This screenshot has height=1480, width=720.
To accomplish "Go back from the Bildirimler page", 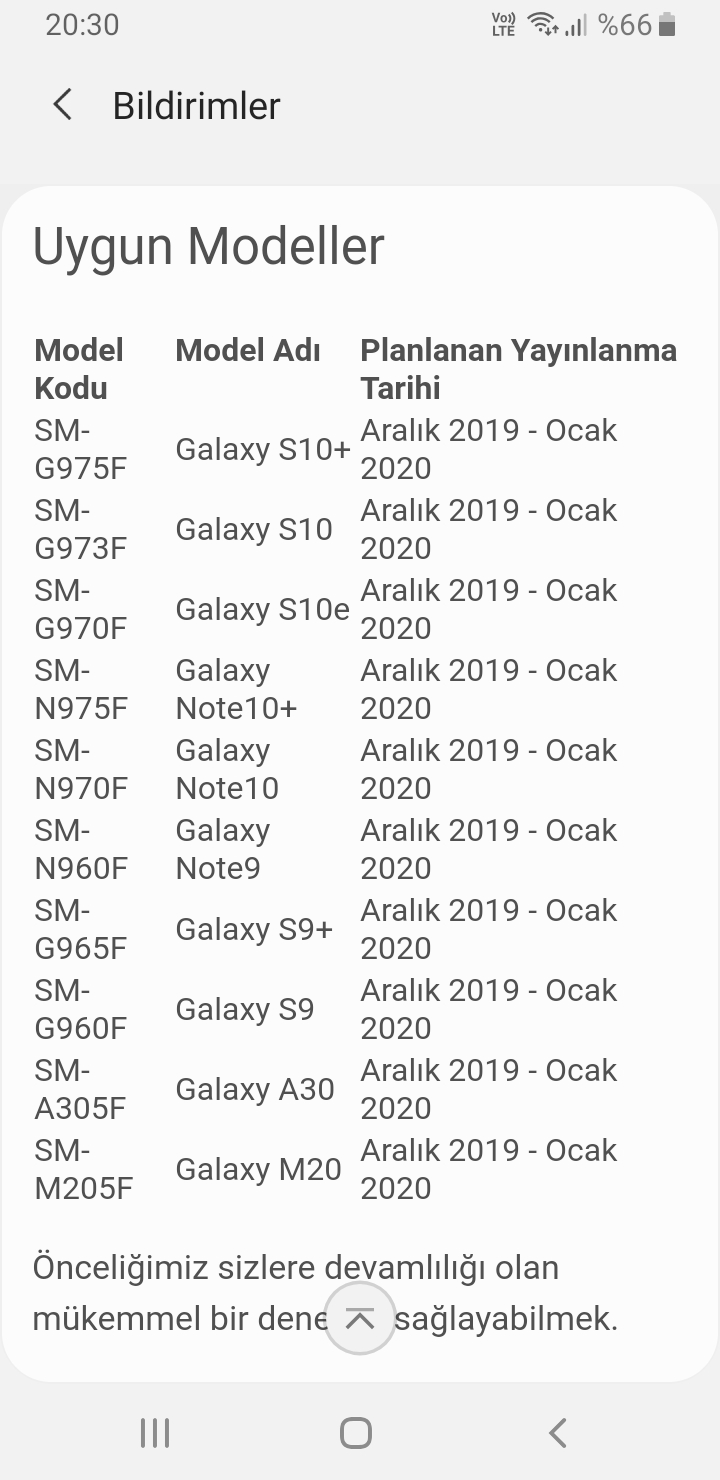I will pyautogui.click(x=63, y=105).
